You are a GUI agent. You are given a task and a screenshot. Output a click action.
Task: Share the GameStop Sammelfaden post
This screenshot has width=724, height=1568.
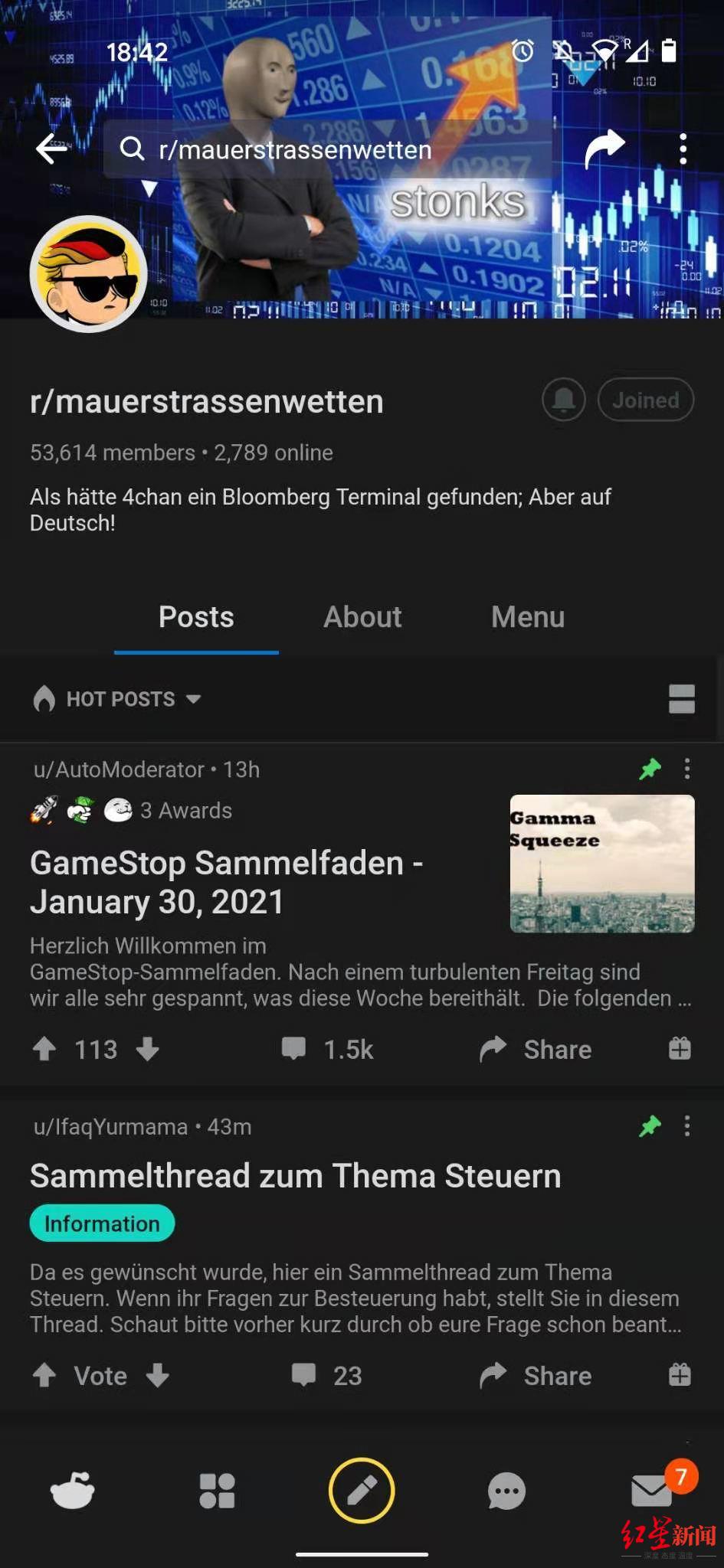click(x=536, y=1049)
